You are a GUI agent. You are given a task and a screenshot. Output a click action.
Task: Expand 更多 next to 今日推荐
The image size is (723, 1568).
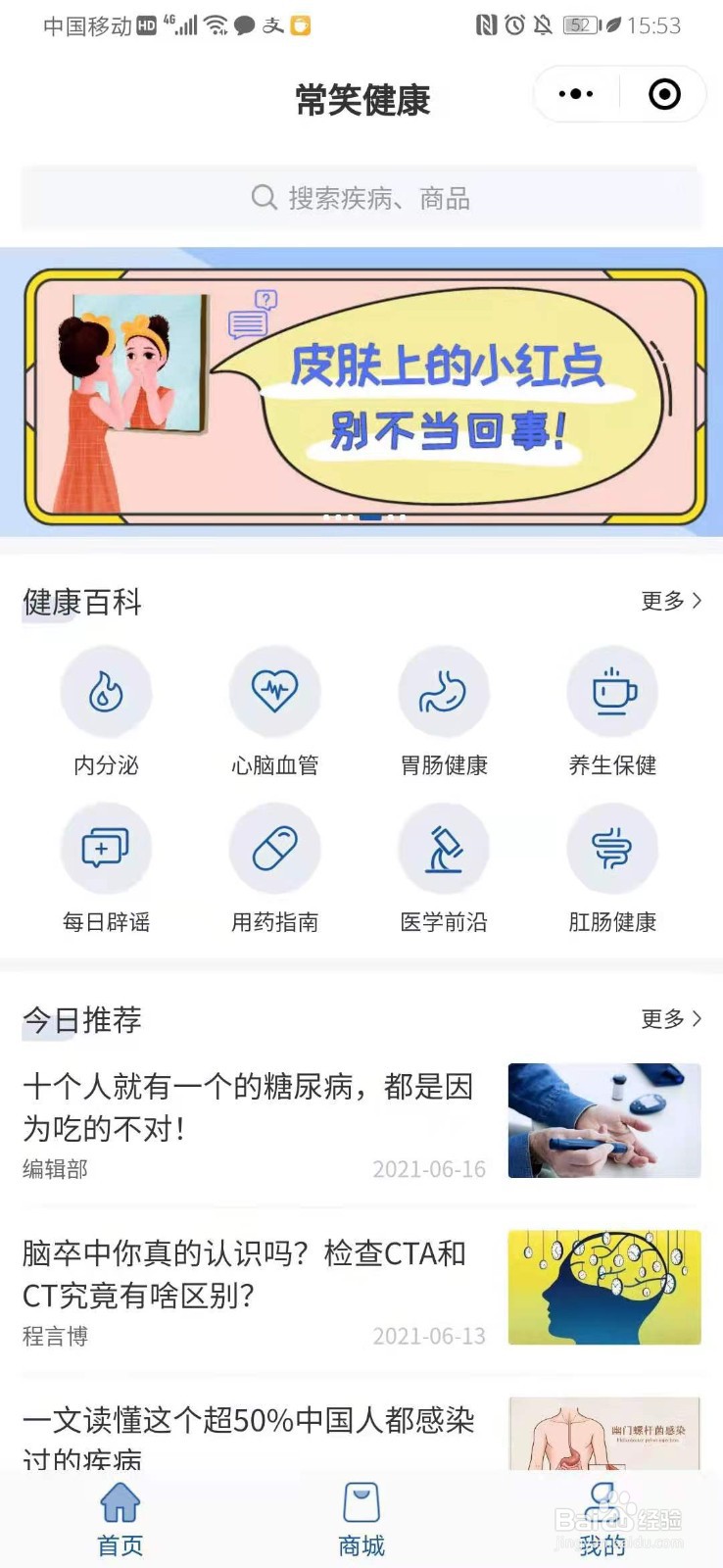671,1019
